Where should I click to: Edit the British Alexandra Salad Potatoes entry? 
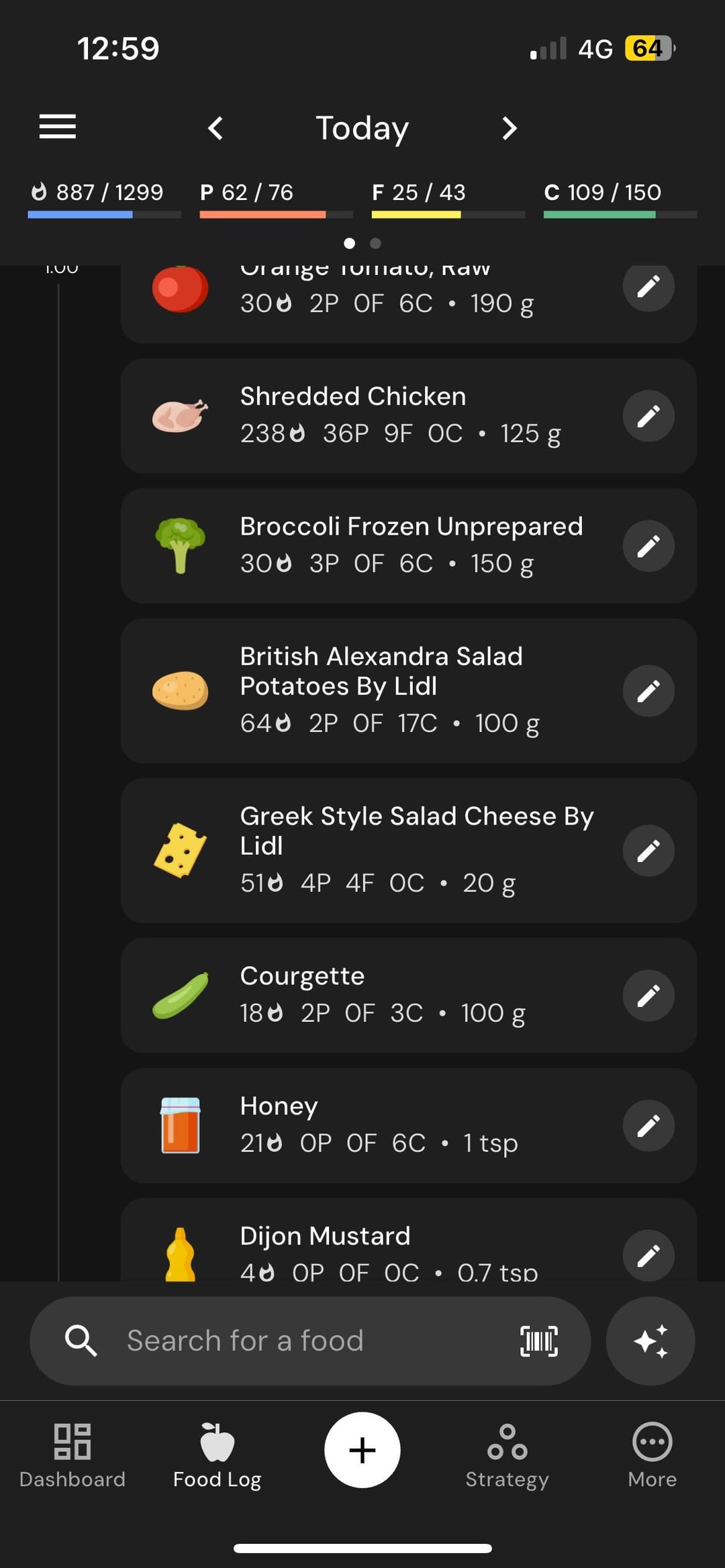click(x=648, y=691)
